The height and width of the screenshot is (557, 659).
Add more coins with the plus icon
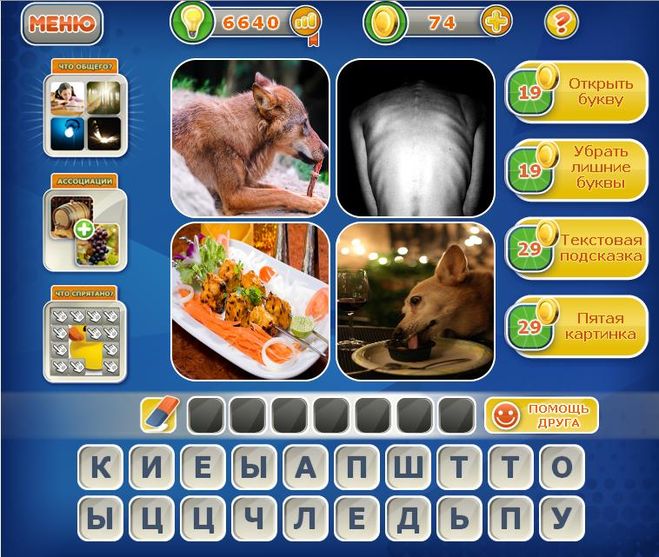496,22
